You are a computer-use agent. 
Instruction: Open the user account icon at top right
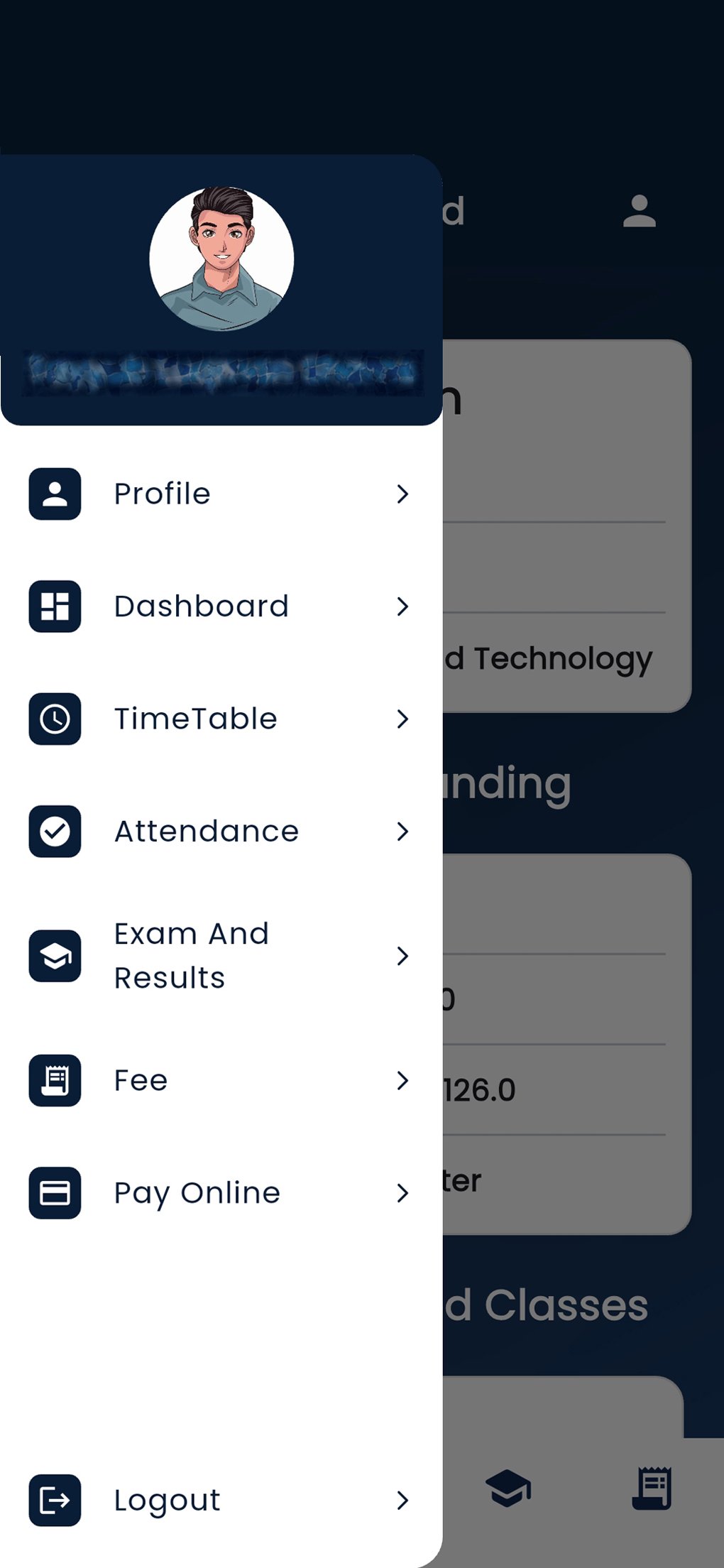pyautogui.click(x=640, y=211)
